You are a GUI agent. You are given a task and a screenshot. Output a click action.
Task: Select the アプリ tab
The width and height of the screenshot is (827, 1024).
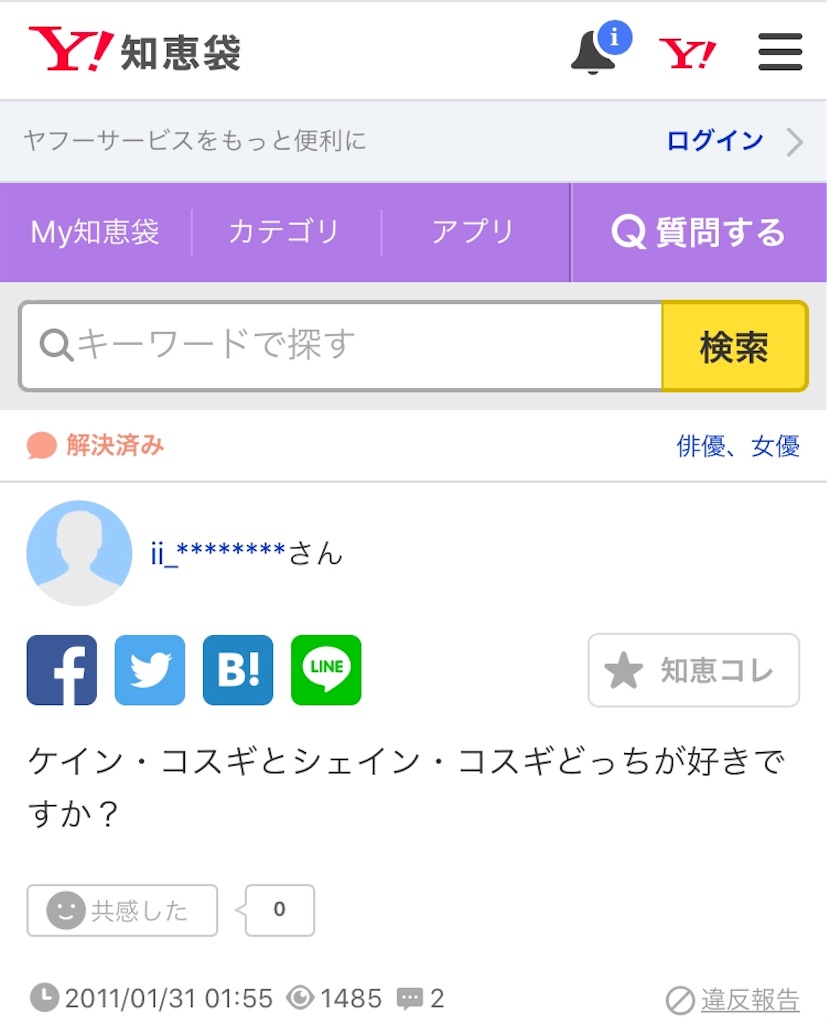pyautogui.click(x=473, y=232)
